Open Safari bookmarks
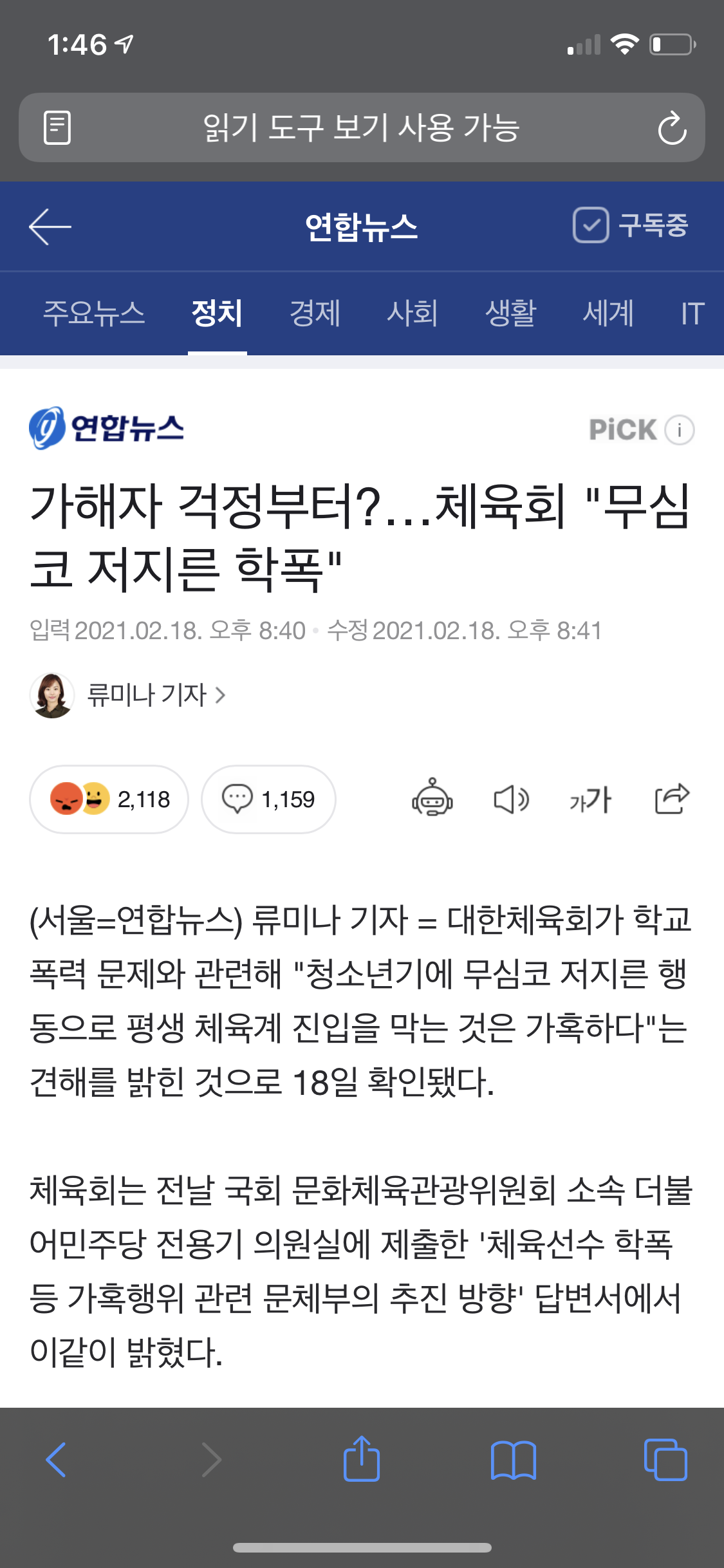This screenshot has height=1568, width=724. pos(513,1460)
